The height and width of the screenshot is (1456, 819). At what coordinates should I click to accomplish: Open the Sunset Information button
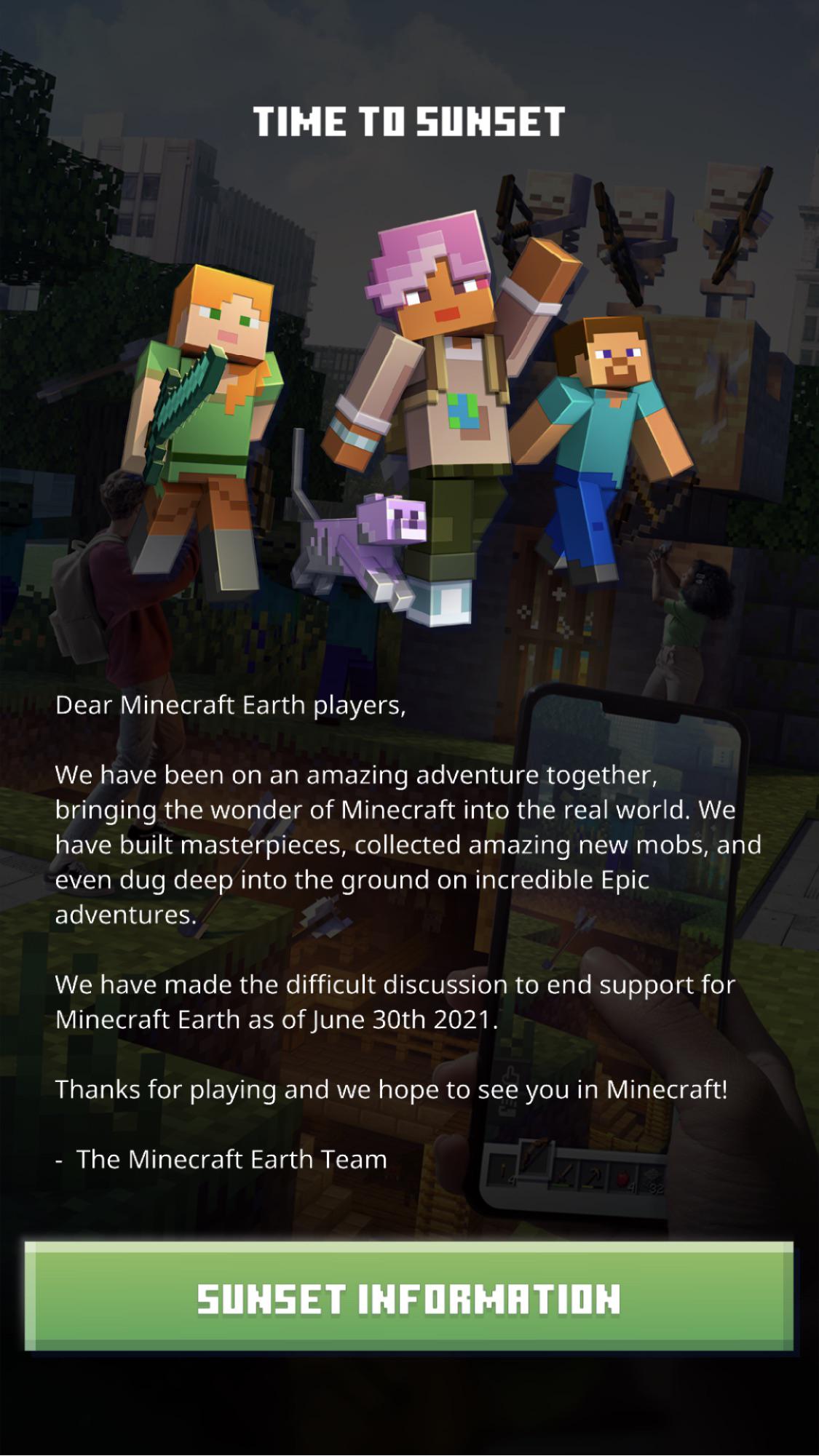(408, 1298)
